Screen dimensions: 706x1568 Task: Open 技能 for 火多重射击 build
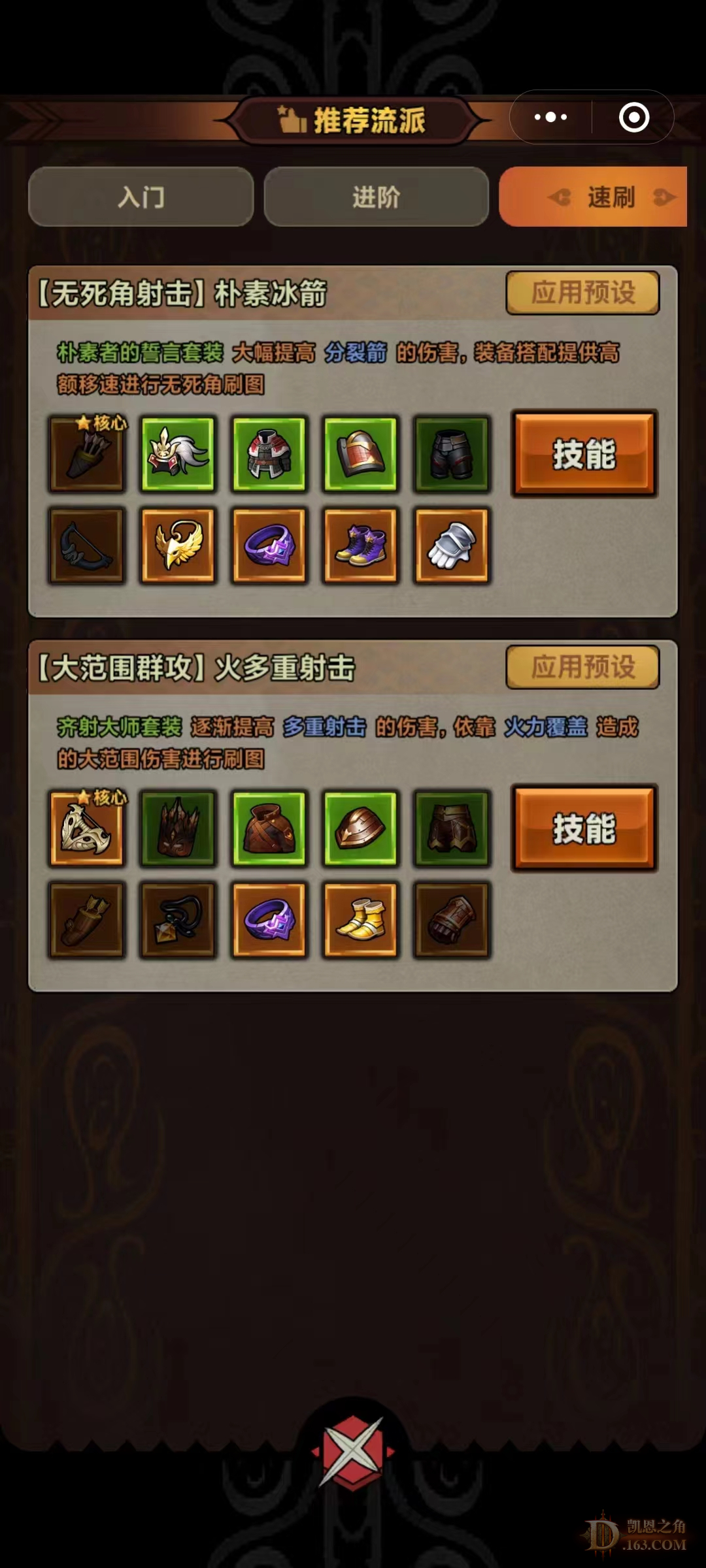[x=584, y=828]
